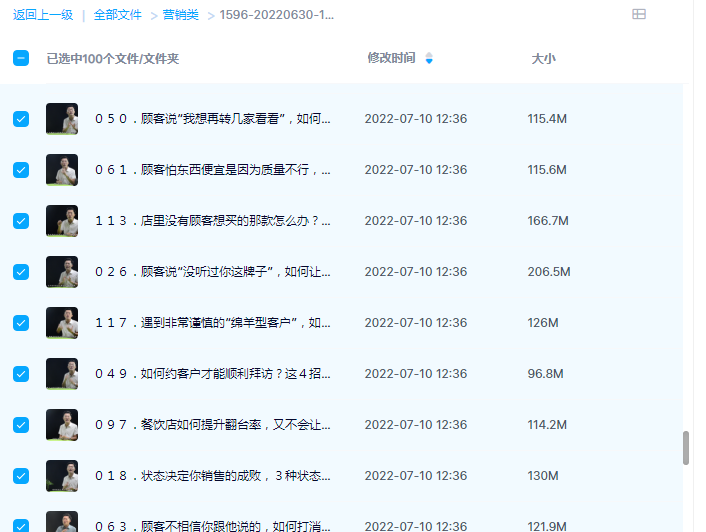Deselect checkbox for file 117
This screenshot has height=532, width=706.
point(21,323)
